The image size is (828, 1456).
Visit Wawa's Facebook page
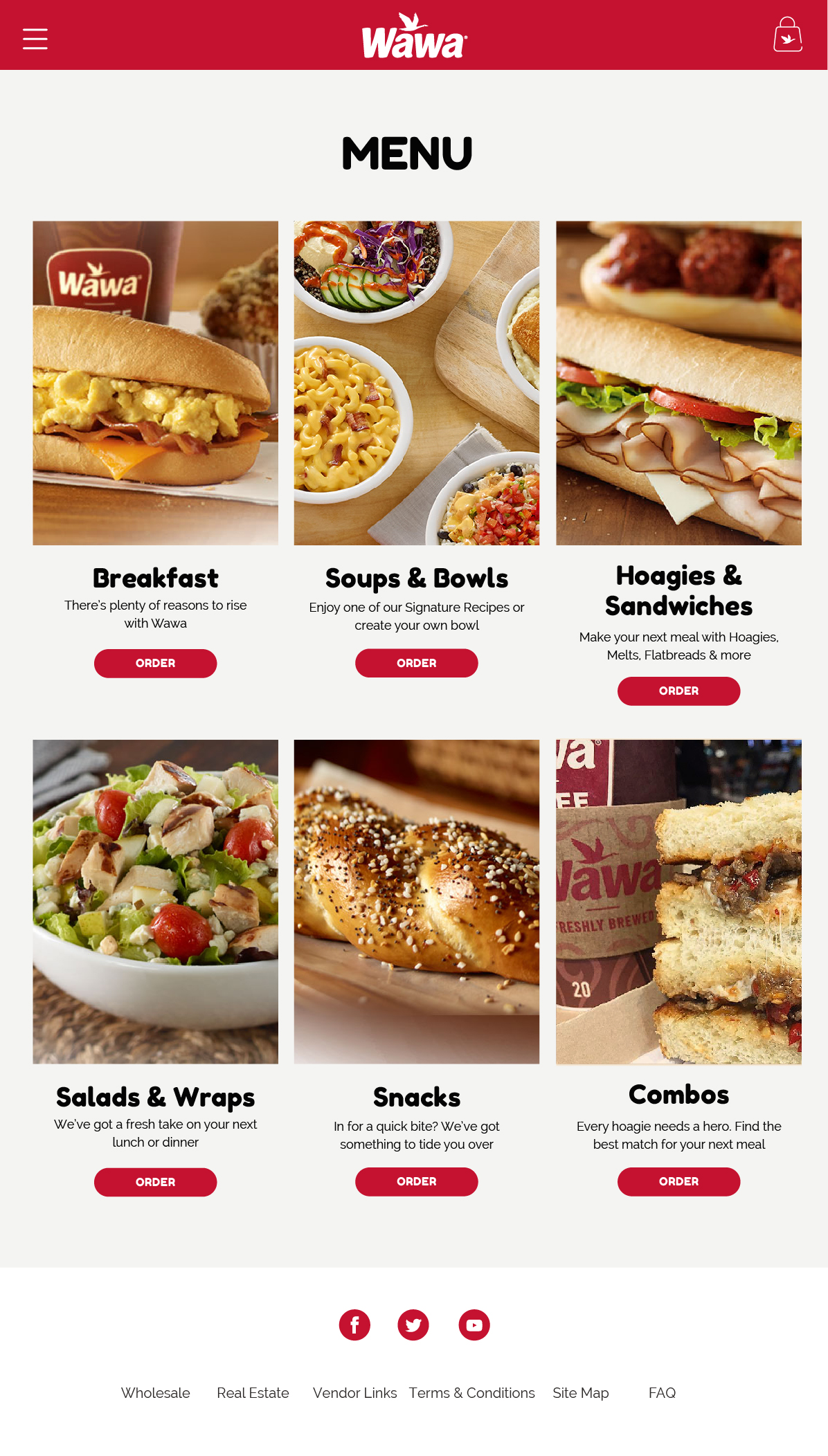click(354, 1325)
